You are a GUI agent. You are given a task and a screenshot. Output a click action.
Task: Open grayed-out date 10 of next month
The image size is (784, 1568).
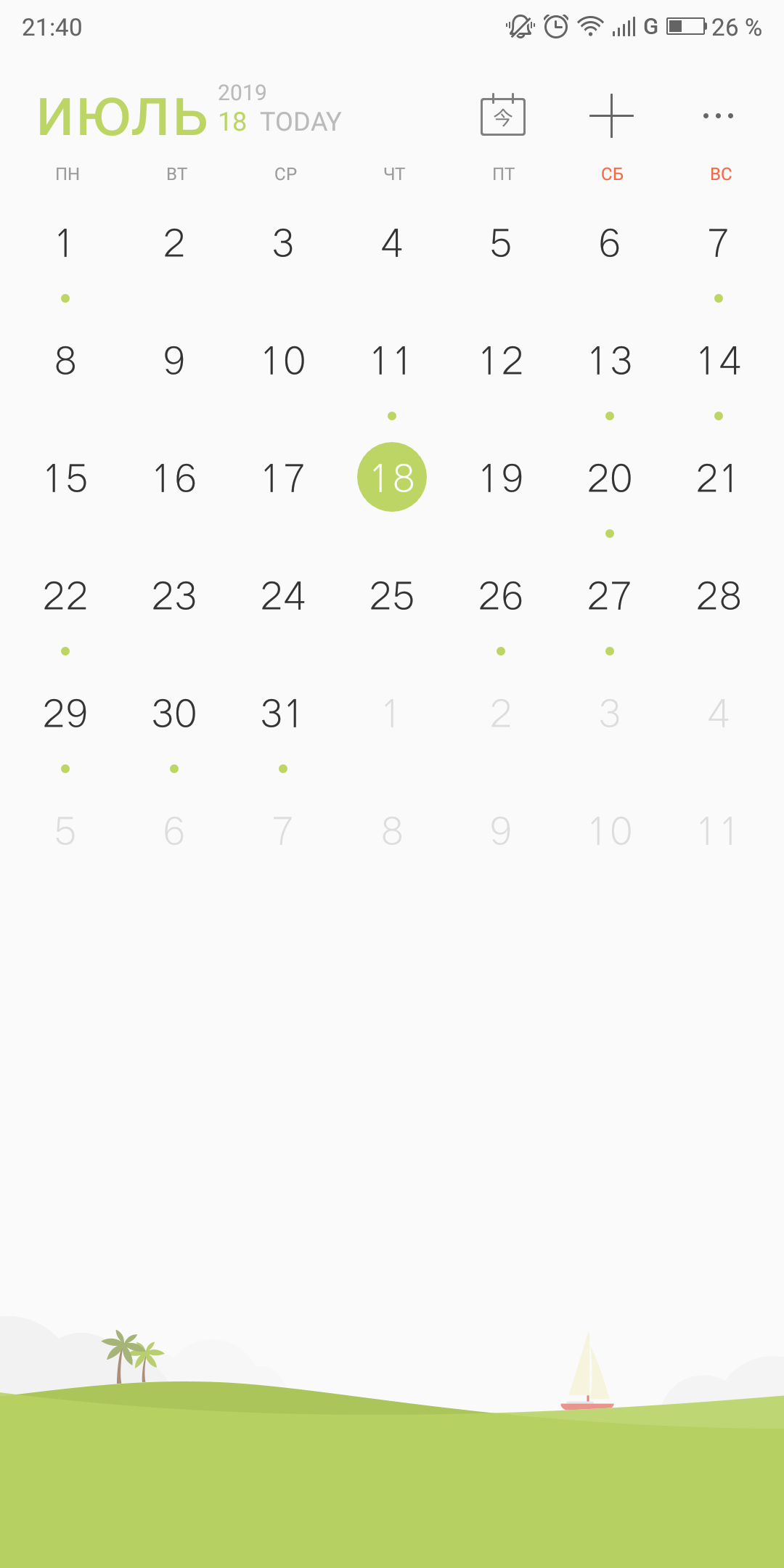[x=610, y=831]
